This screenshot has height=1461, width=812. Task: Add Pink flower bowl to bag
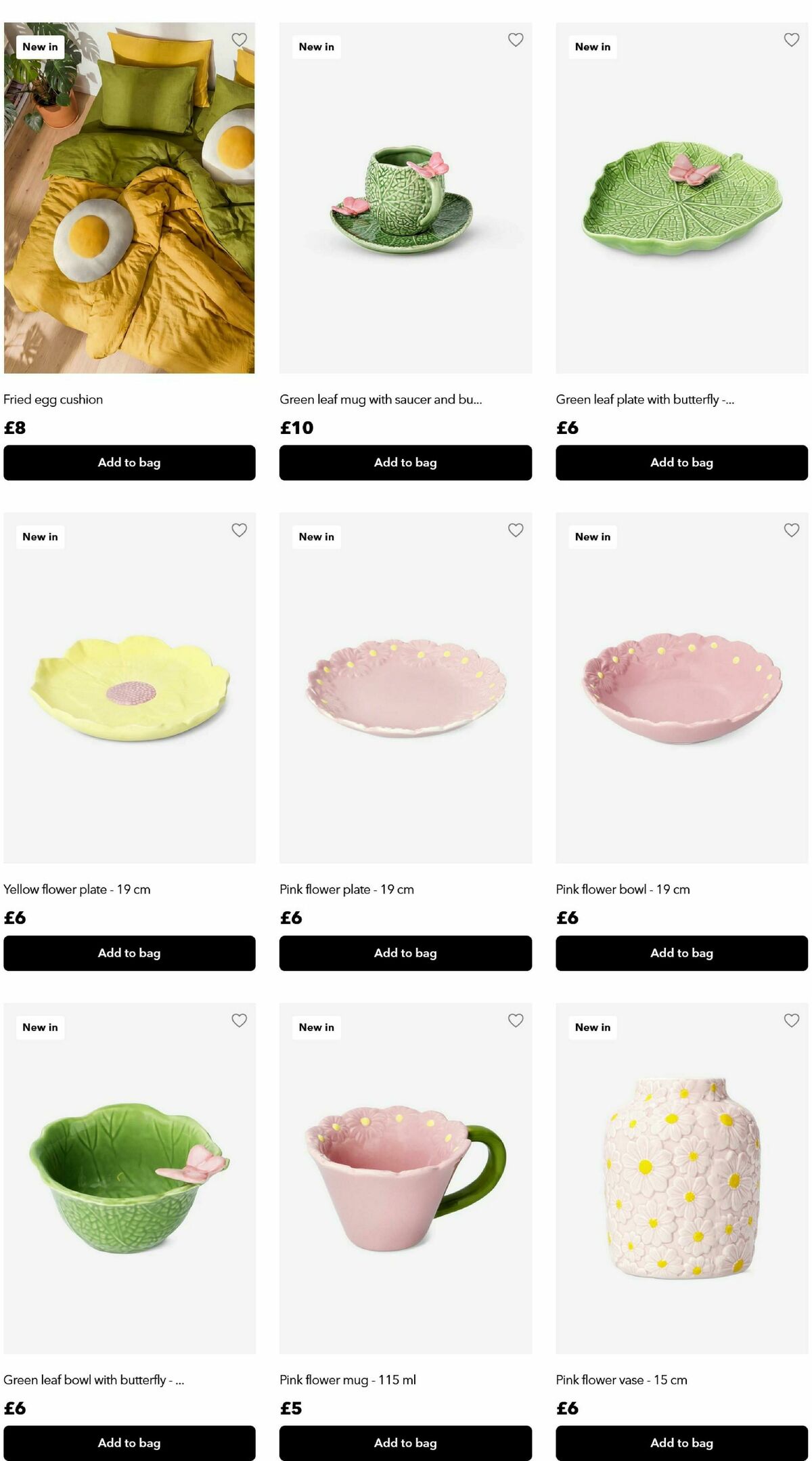(681, 953)
